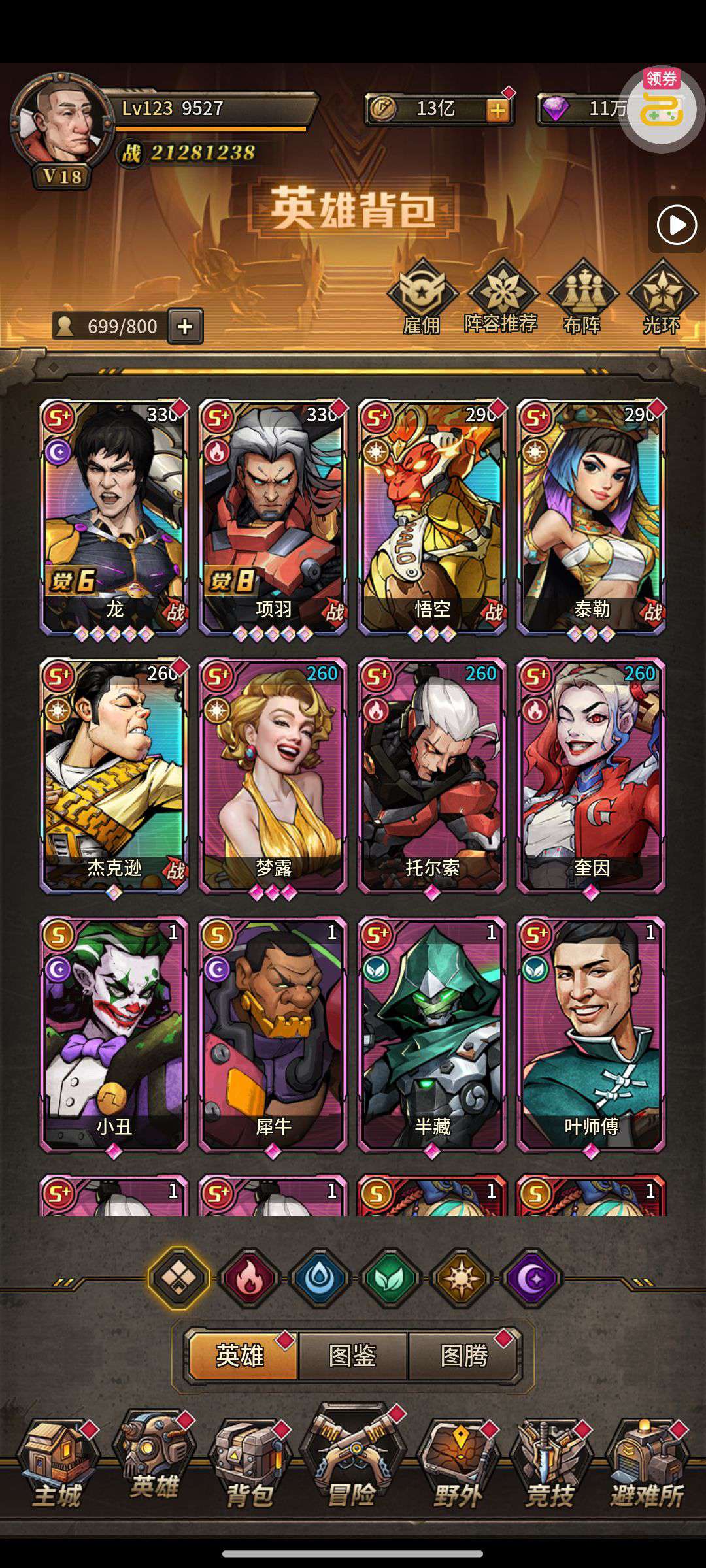706x1568 pixels.
Task: Open the 布阵 formation screen
Action: click(x=582, y=297)
